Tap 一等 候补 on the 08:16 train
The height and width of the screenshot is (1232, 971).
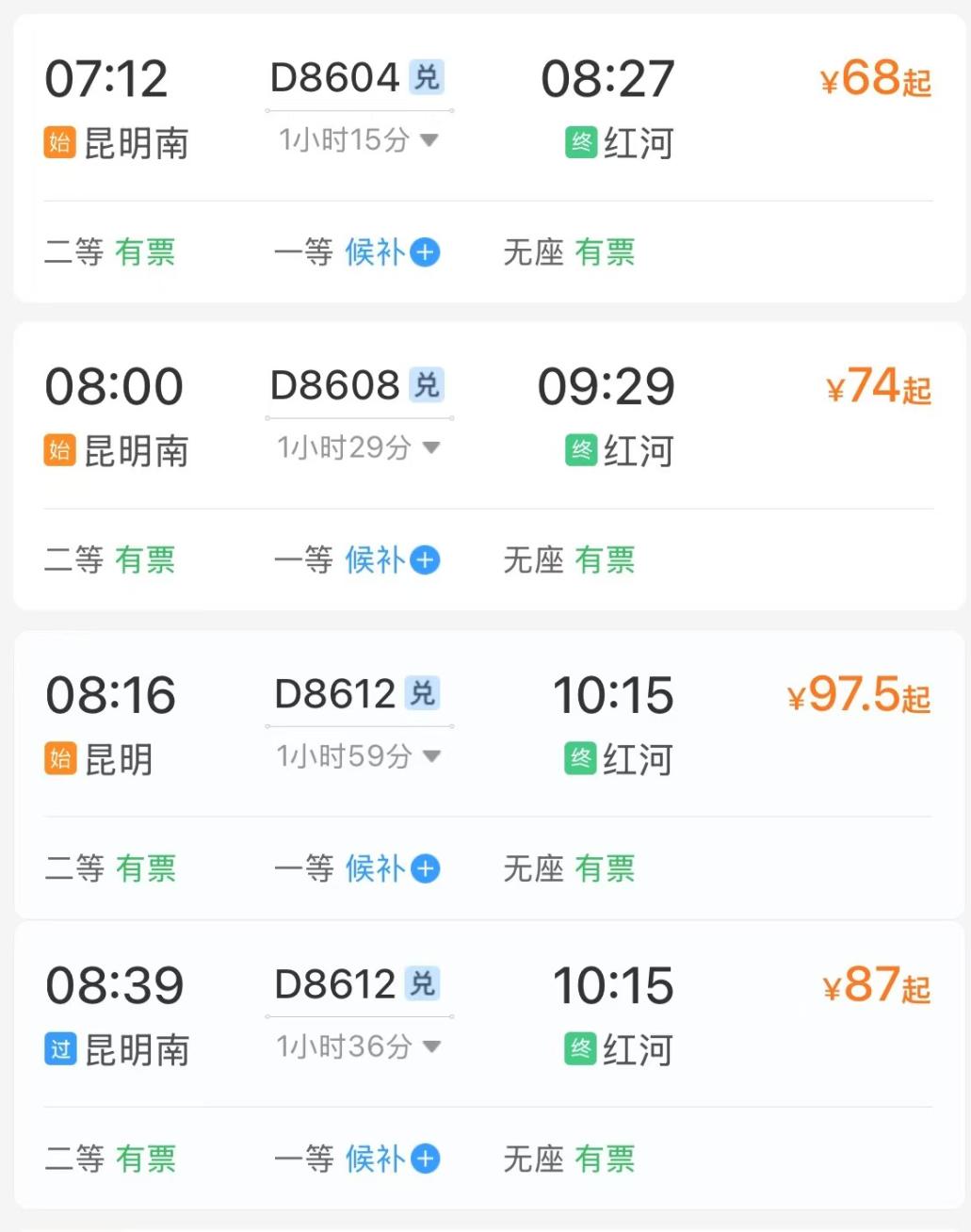(425, 868)
